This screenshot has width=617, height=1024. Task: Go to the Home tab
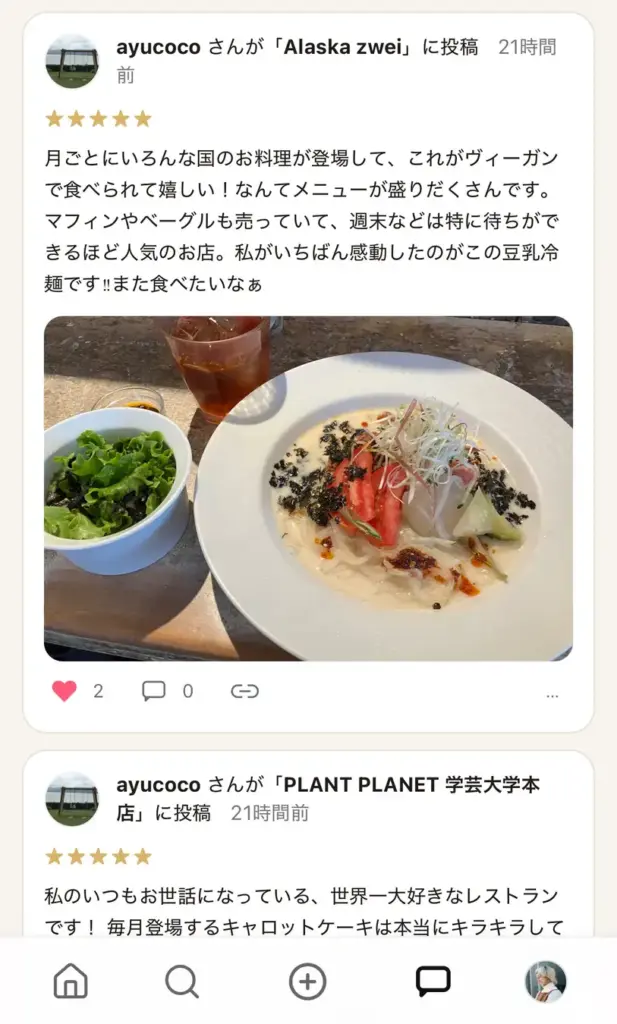(x=70, y=982)
